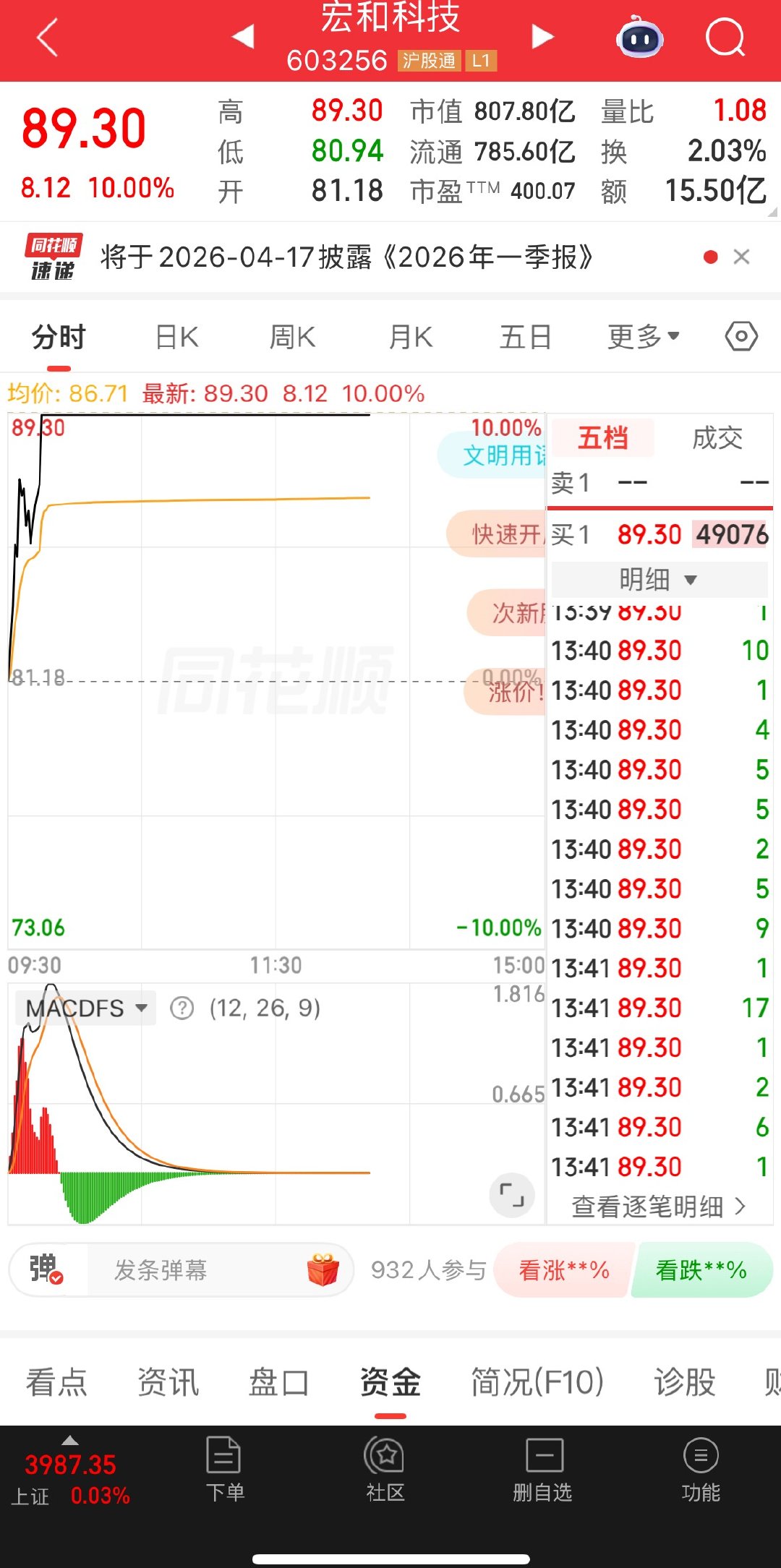
Task: Open the 更多 chart type dropdown
Action: [x=643, y=336]
